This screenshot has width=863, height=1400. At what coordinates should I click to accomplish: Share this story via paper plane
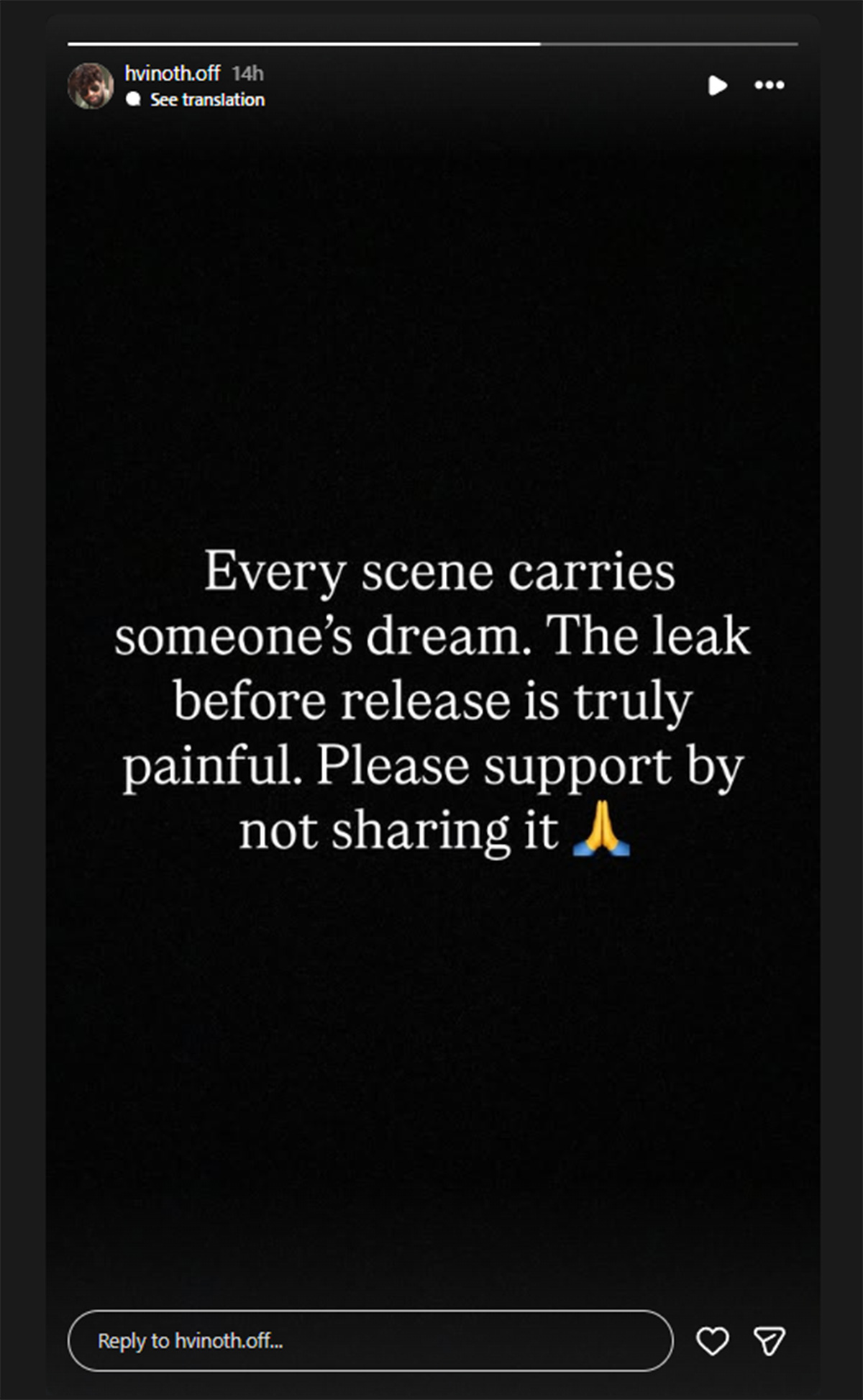[768, 1341]
